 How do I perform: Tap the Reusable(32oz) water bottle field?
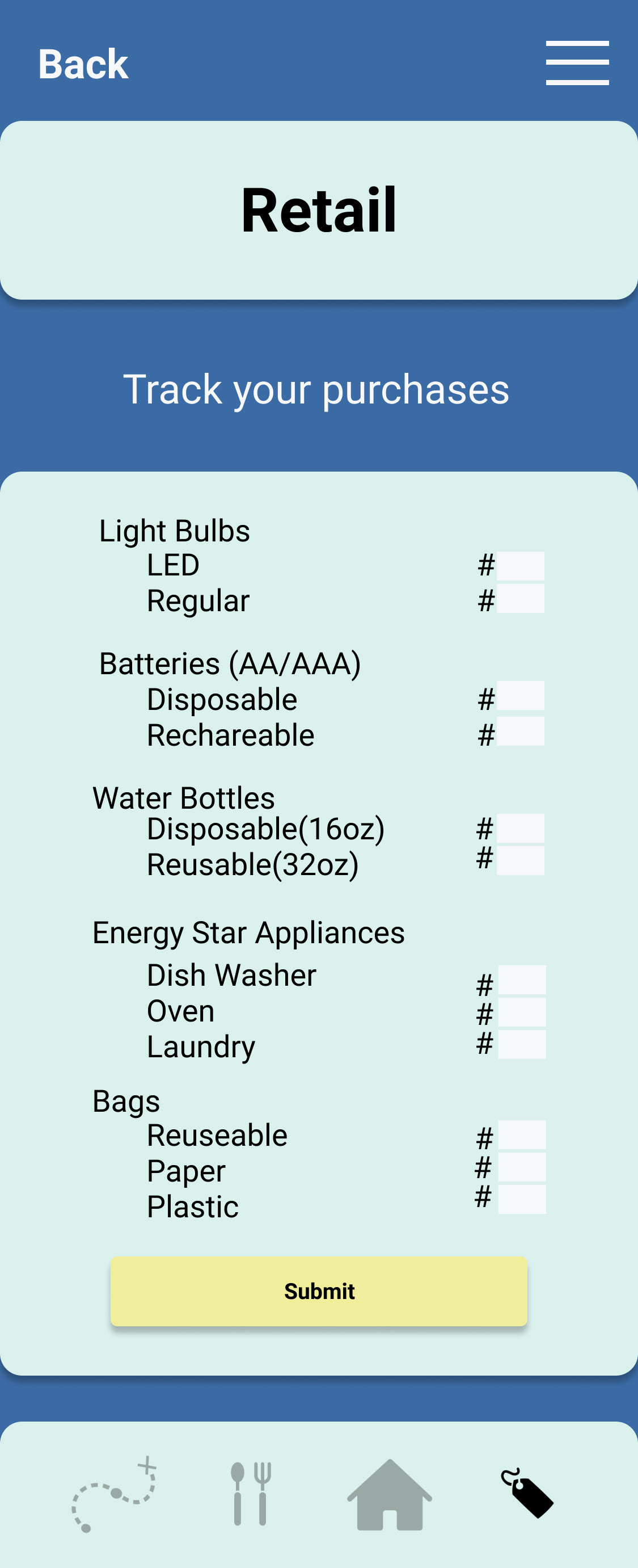[520, 861]
